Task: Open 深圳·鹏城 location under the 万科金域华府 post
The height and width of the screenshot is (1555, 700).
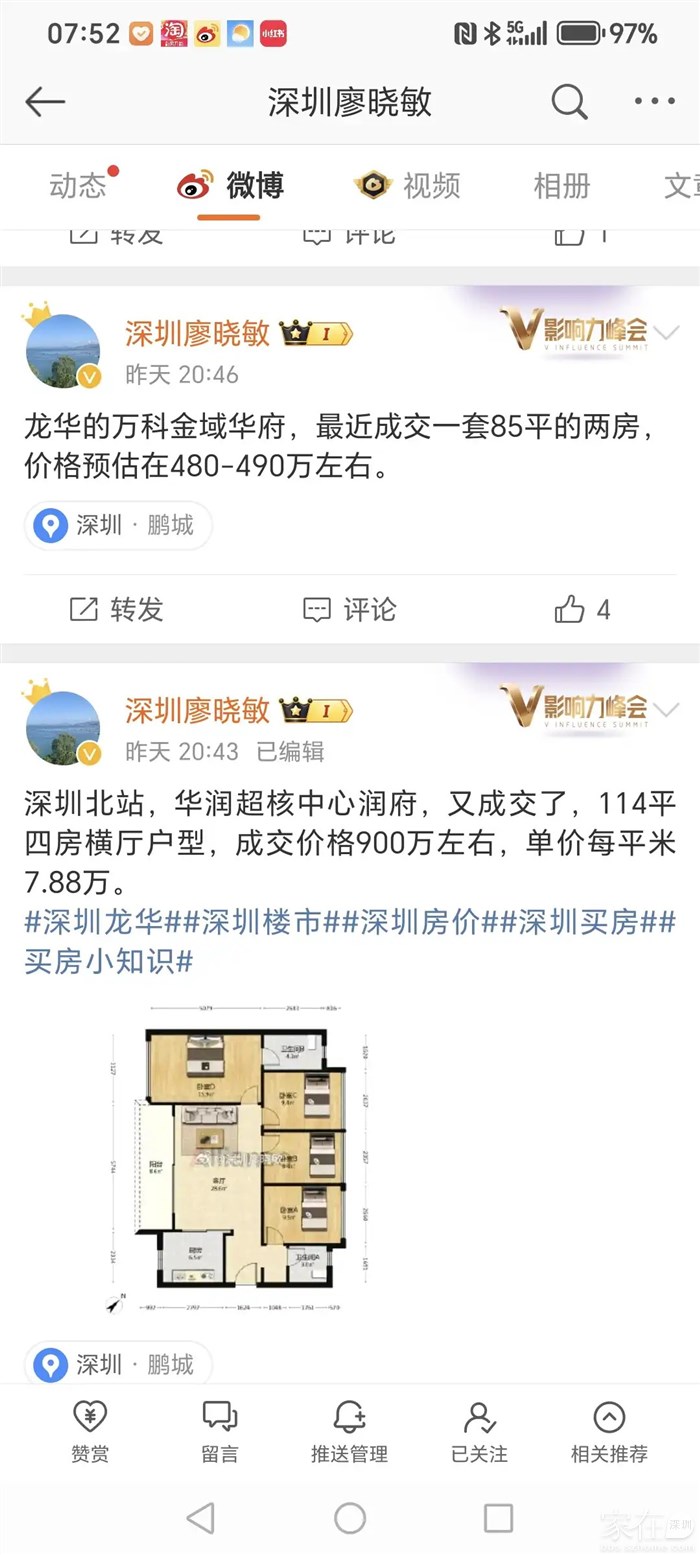Action: tap(118, 525)
